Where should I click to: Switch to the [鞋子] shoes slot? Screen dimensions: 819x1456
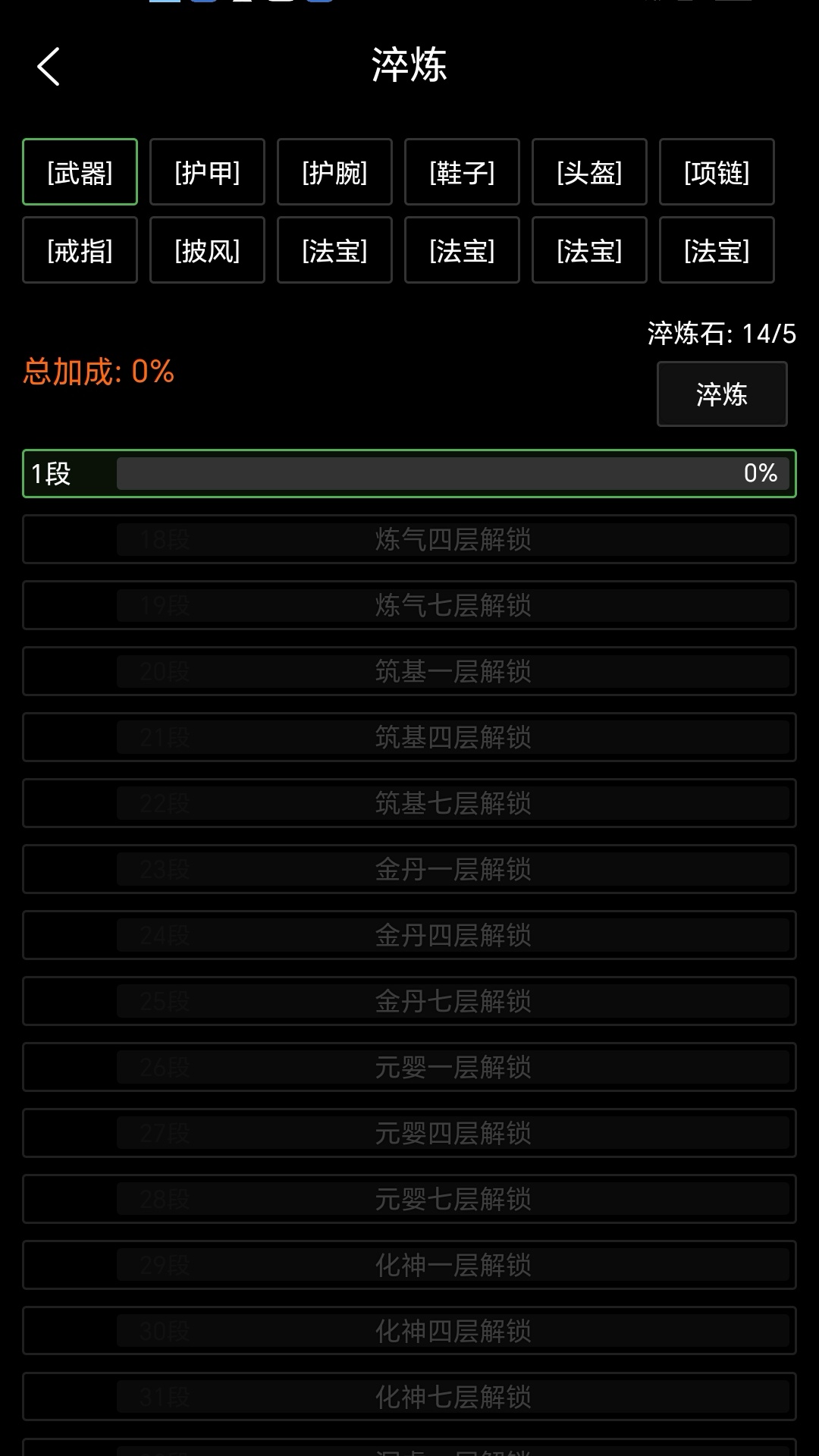462,173
